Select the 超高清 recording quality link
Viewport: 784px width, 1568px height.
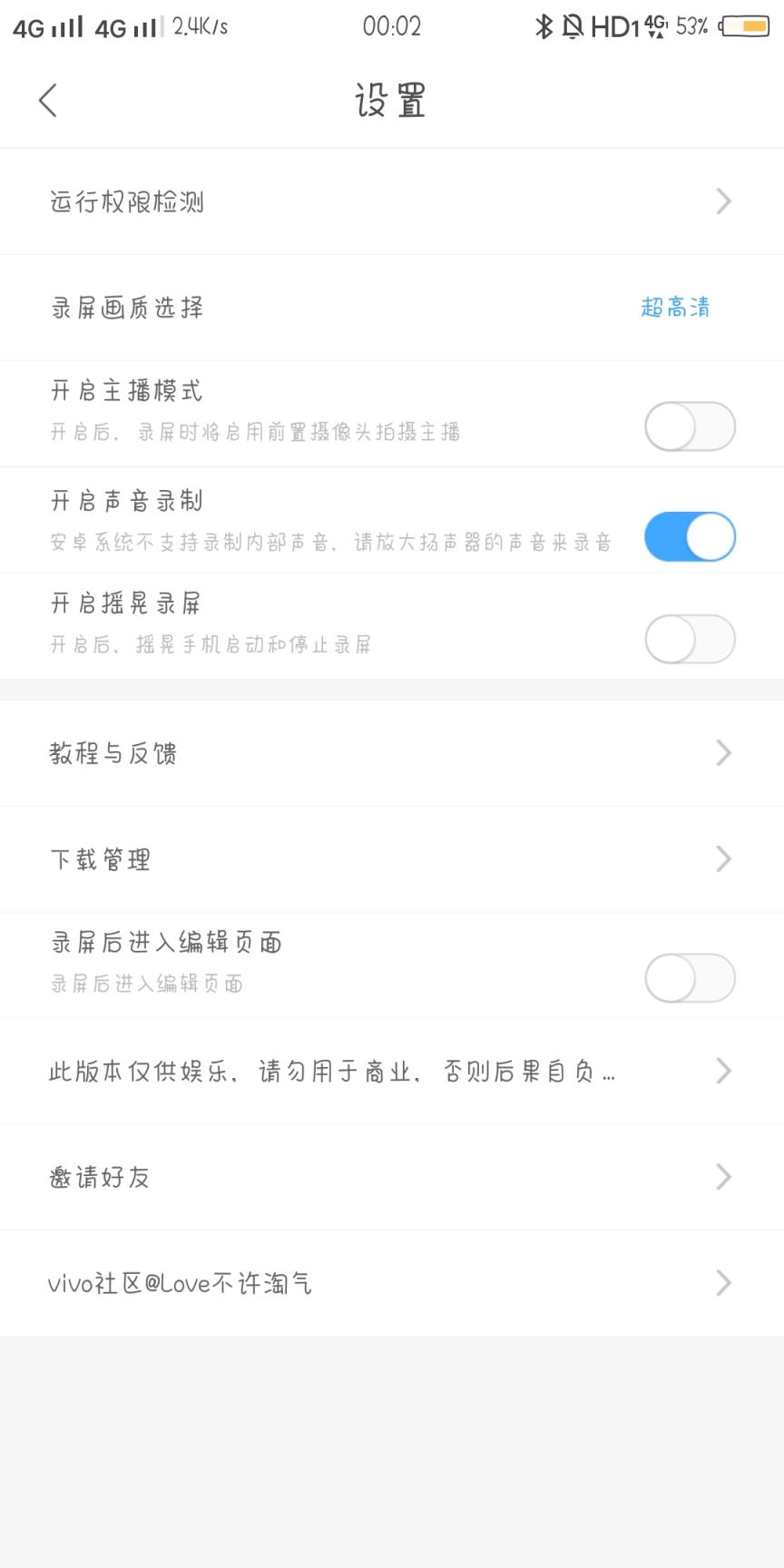click(x=675, y=309)
